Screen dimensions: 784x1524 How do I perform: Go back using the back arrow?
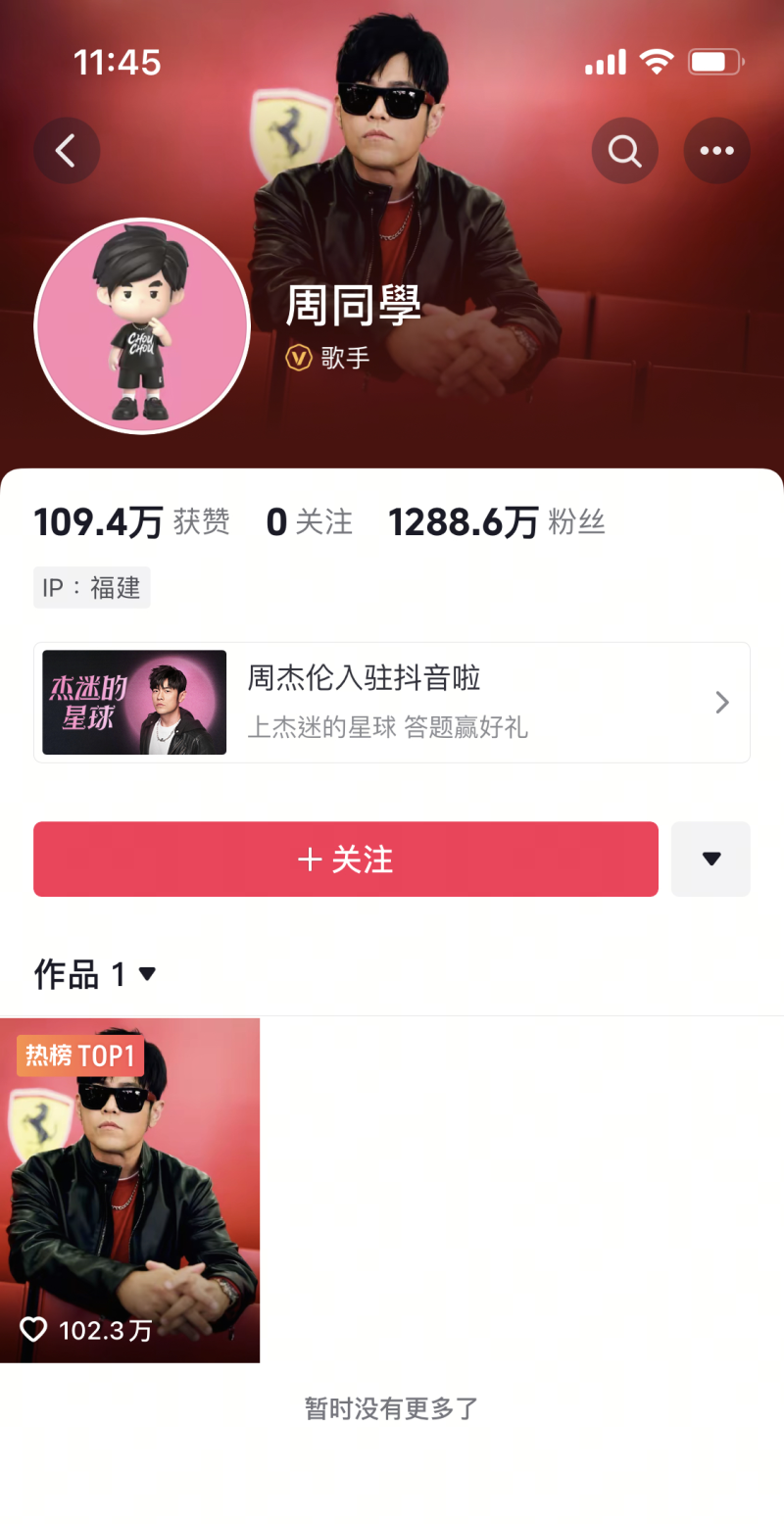(67, 151)
